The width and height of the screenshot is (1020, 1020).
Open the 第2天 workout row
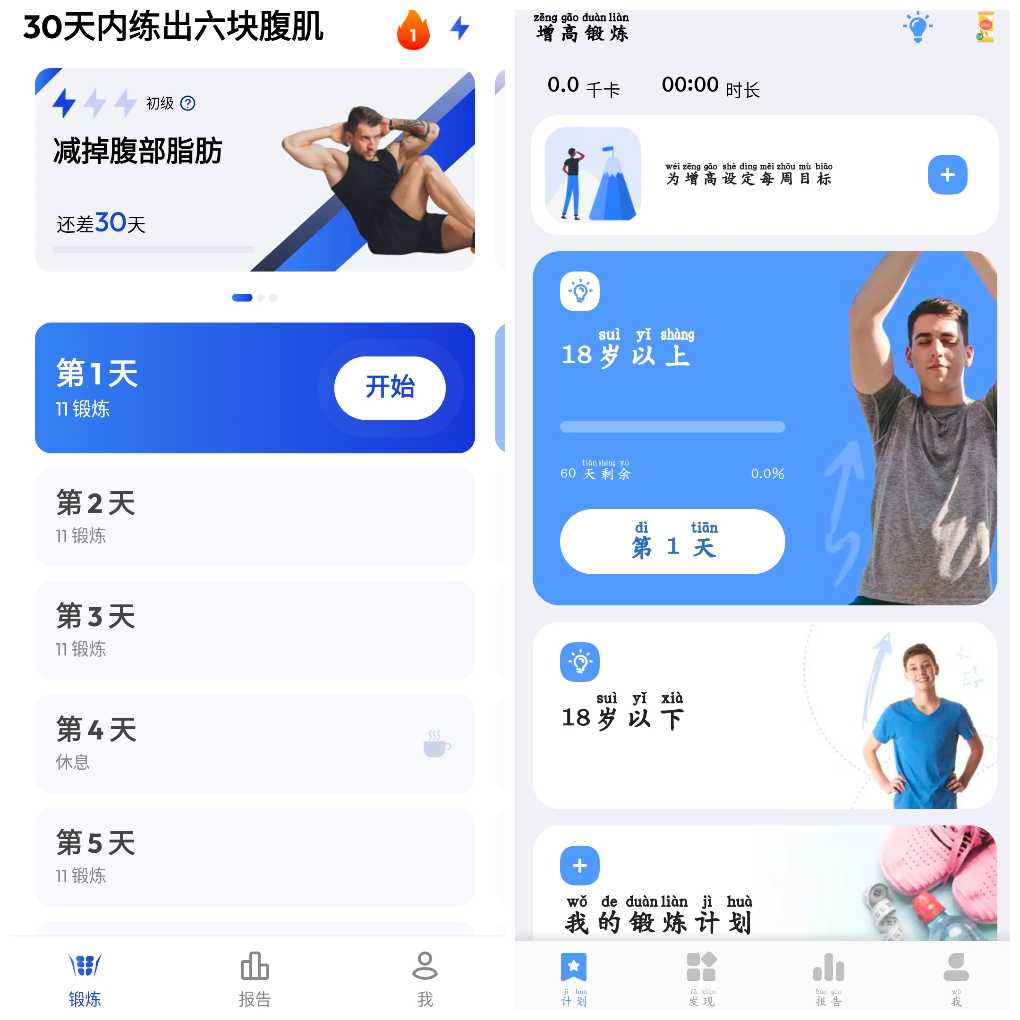pos(254,516)
